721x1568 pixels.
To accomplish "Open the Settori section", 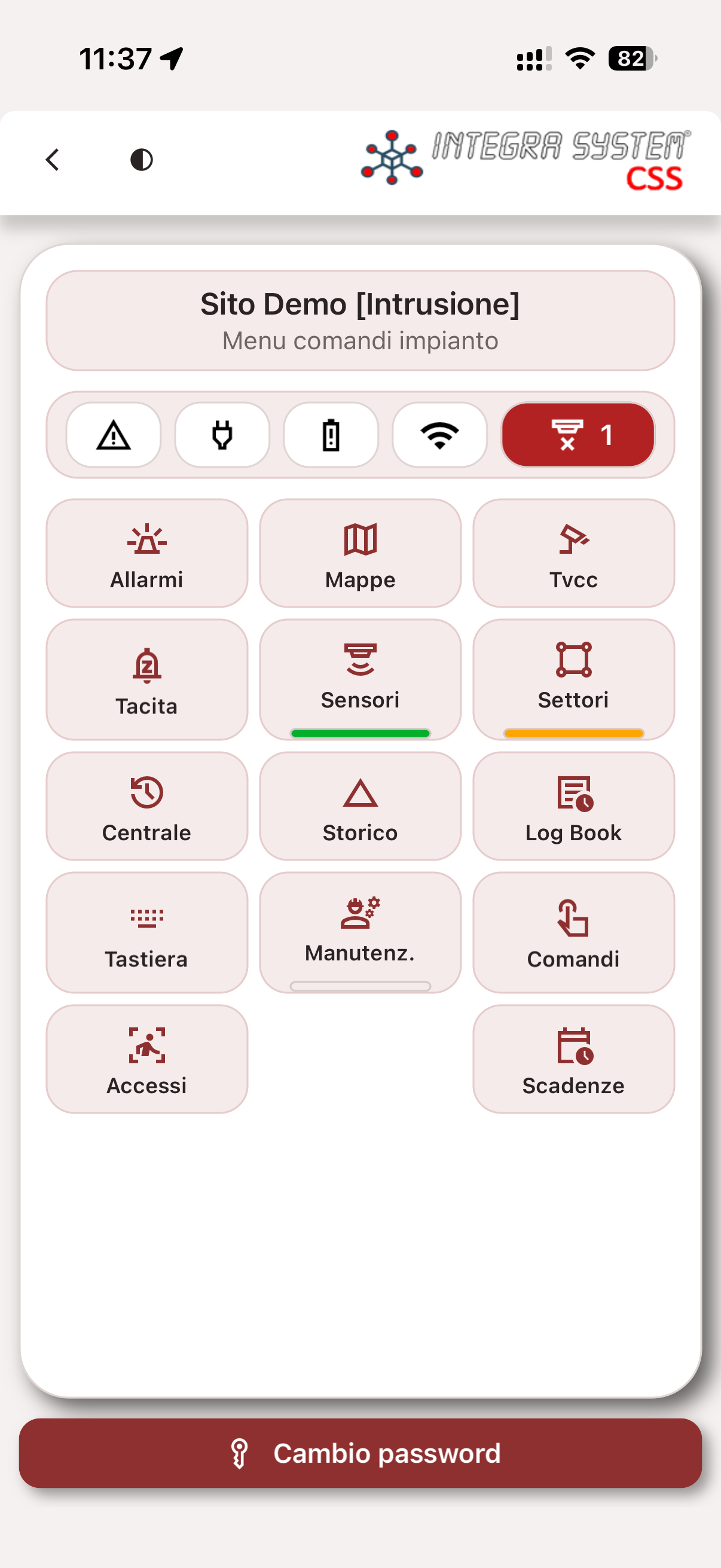I will click(574, 680).
